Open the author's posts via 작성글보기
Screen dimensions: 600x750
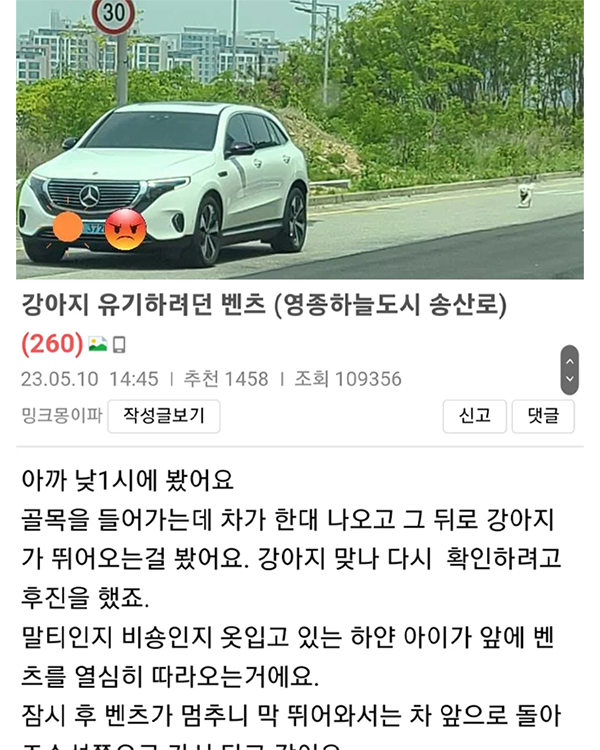coord(163,416)
